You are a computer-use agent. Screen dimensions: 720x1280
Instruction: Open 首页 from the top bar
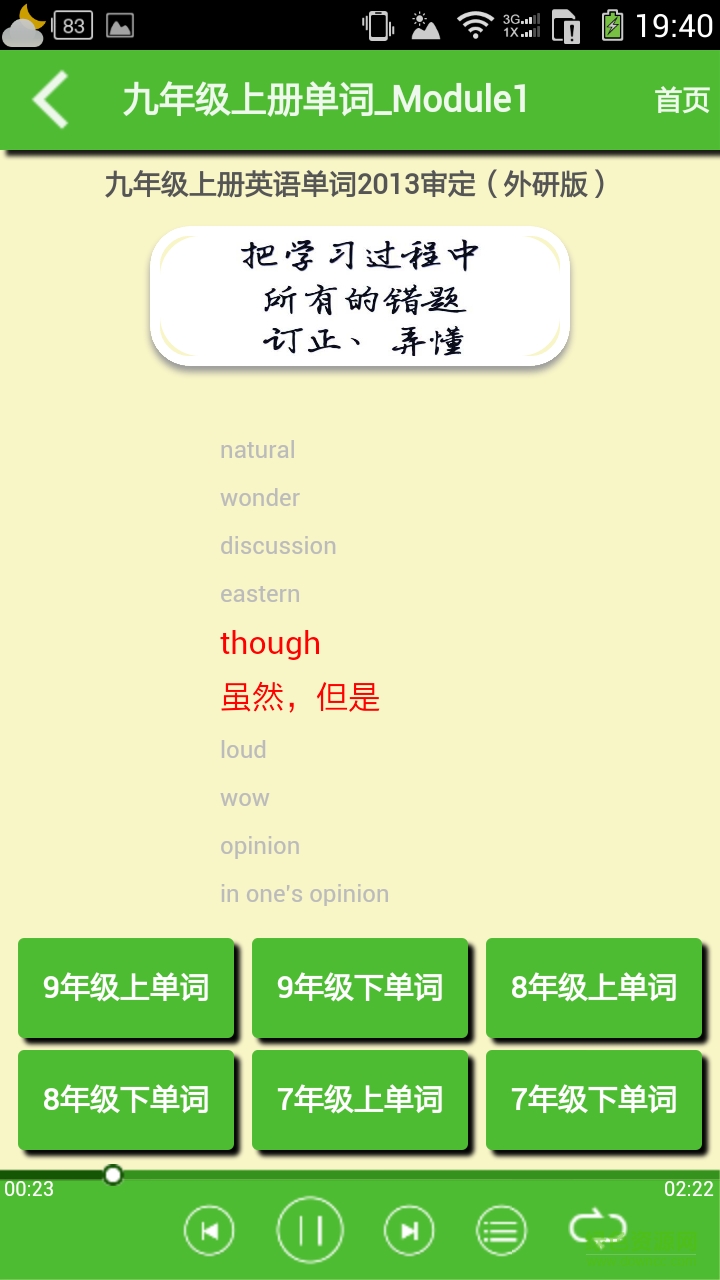tap(681, 100)
